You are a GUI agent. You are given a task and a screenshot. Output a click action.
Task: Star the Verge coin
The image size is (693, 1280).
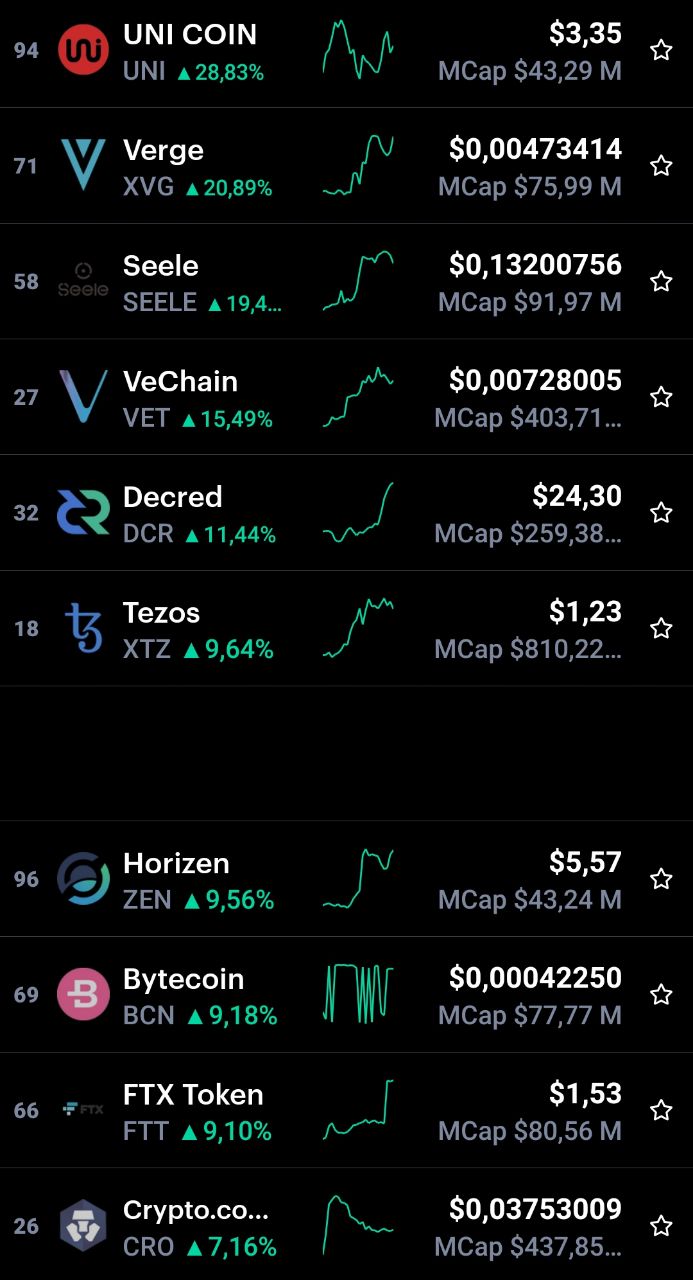pyautogui.click(x=661, y=166)
